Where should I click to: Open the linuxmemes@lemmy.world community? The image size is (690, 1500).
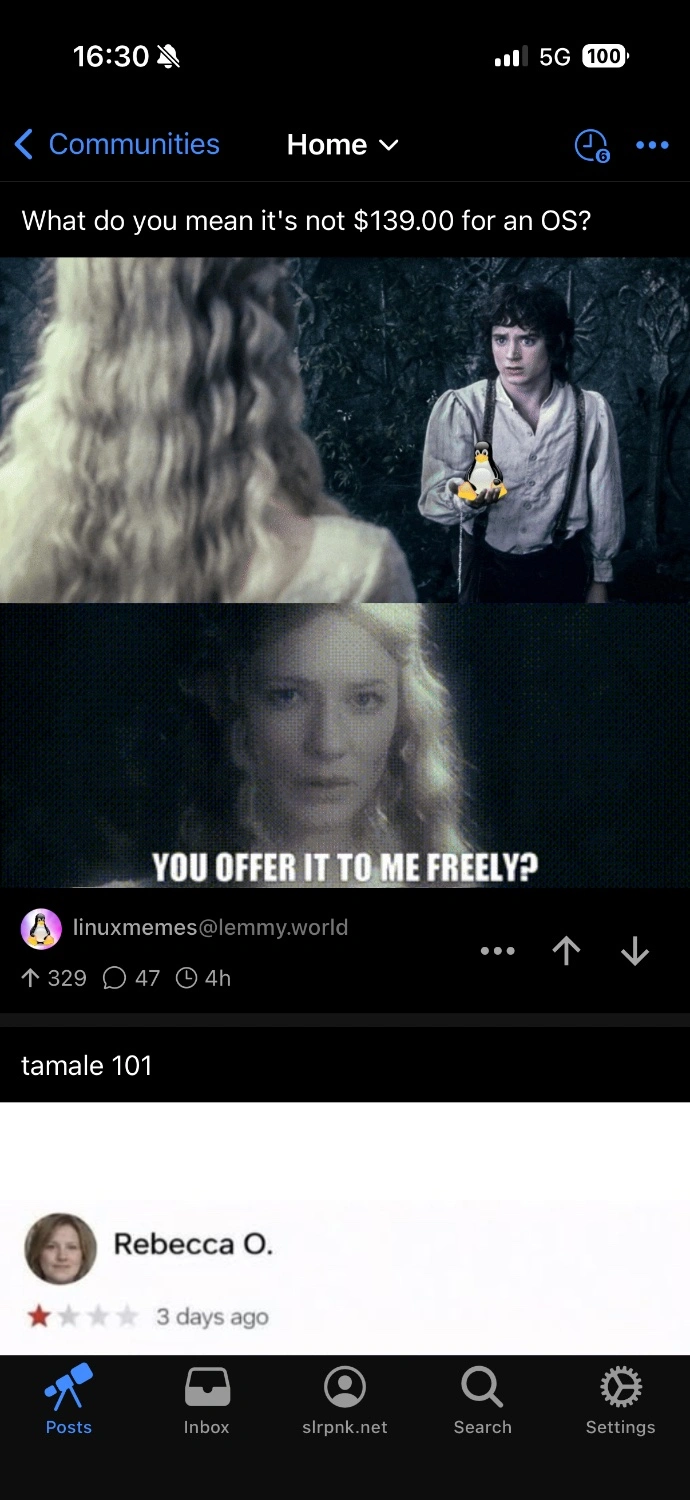coord(209,928)
